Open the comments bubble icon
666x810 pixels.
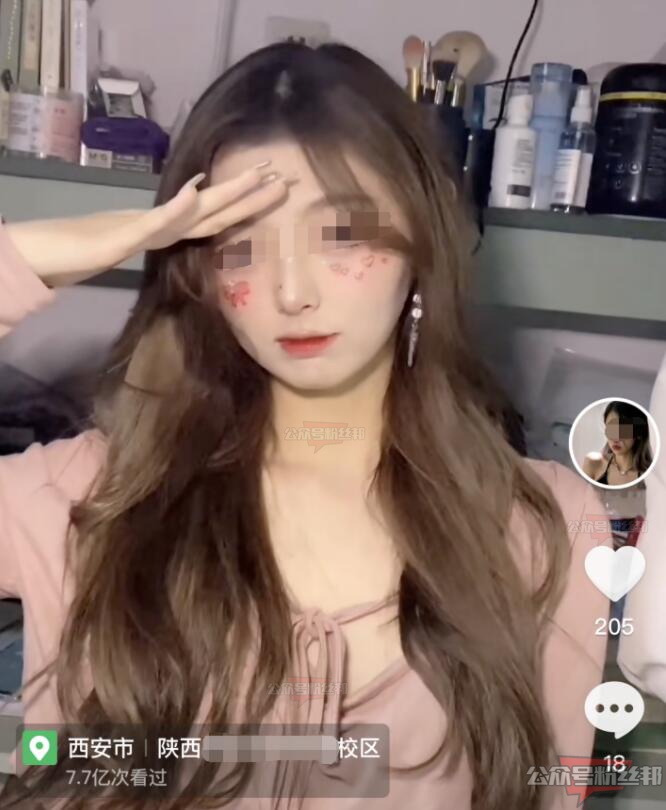(614, 709)
